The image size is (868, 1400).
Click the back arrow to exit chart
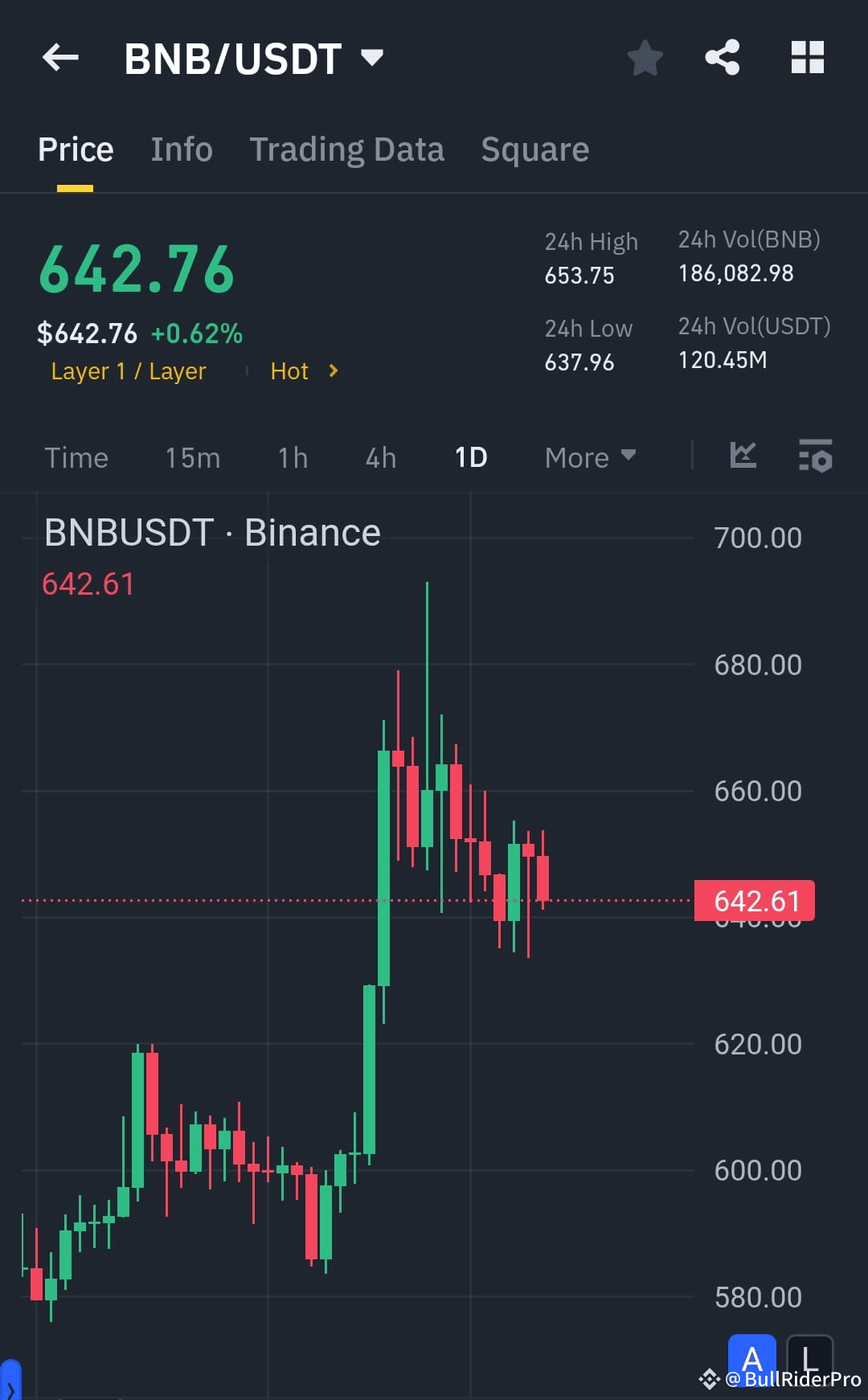60,57
